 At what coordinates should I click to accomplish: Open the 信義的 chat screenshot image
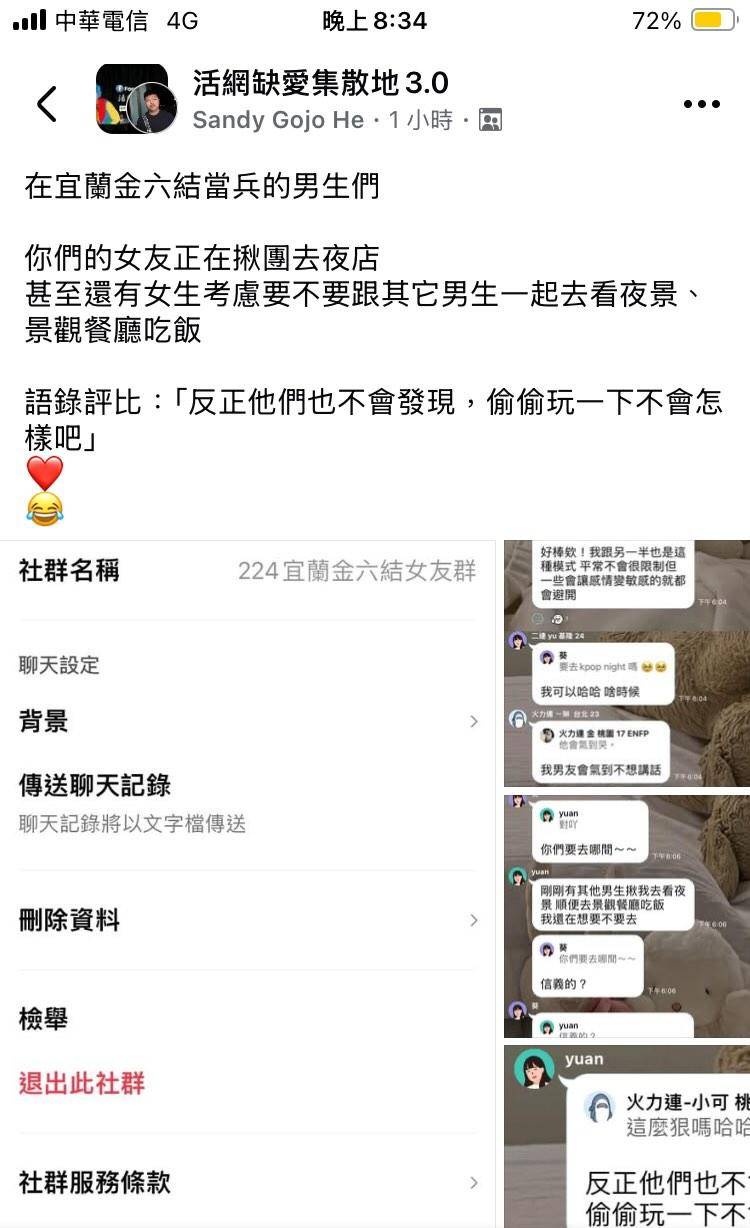(627, 916)
